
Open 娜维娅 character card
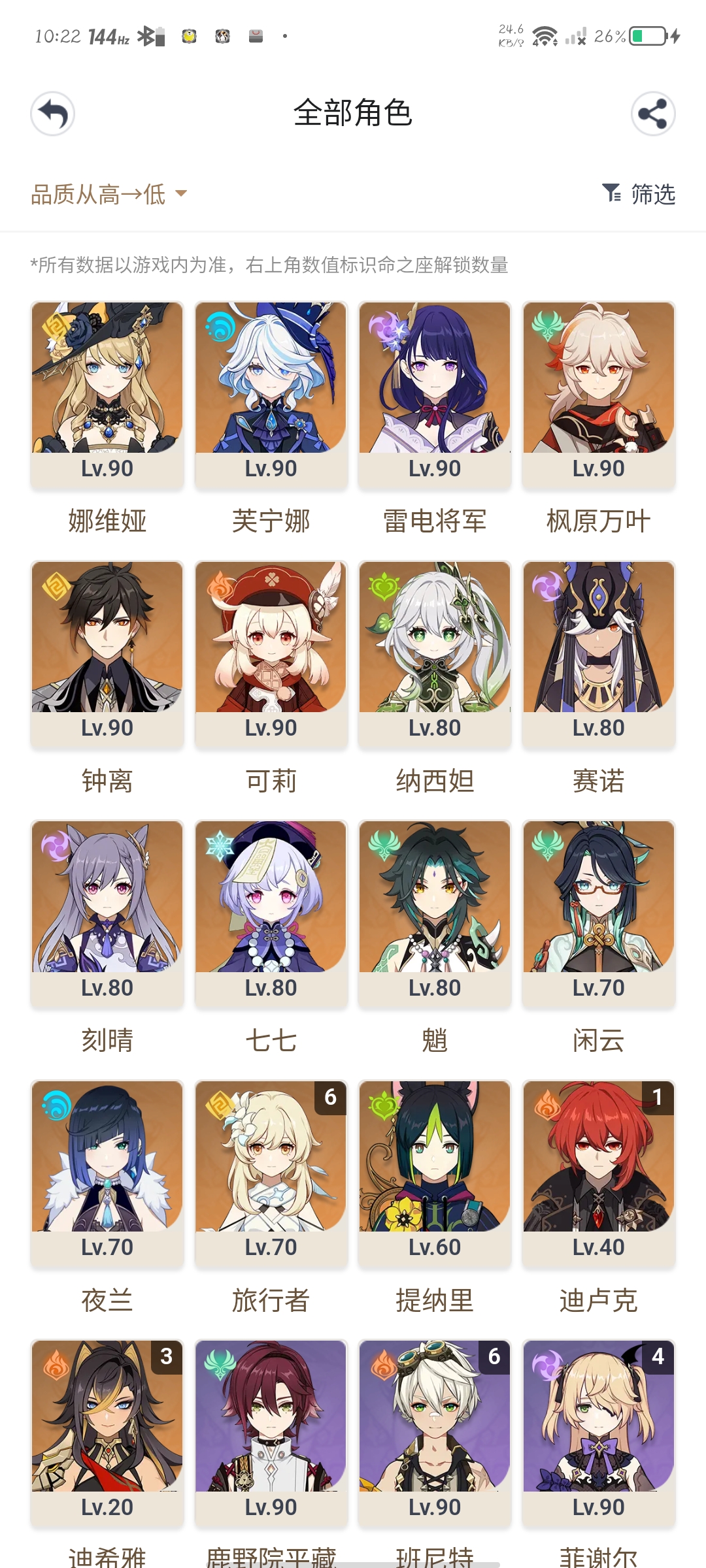coord(107,392)
